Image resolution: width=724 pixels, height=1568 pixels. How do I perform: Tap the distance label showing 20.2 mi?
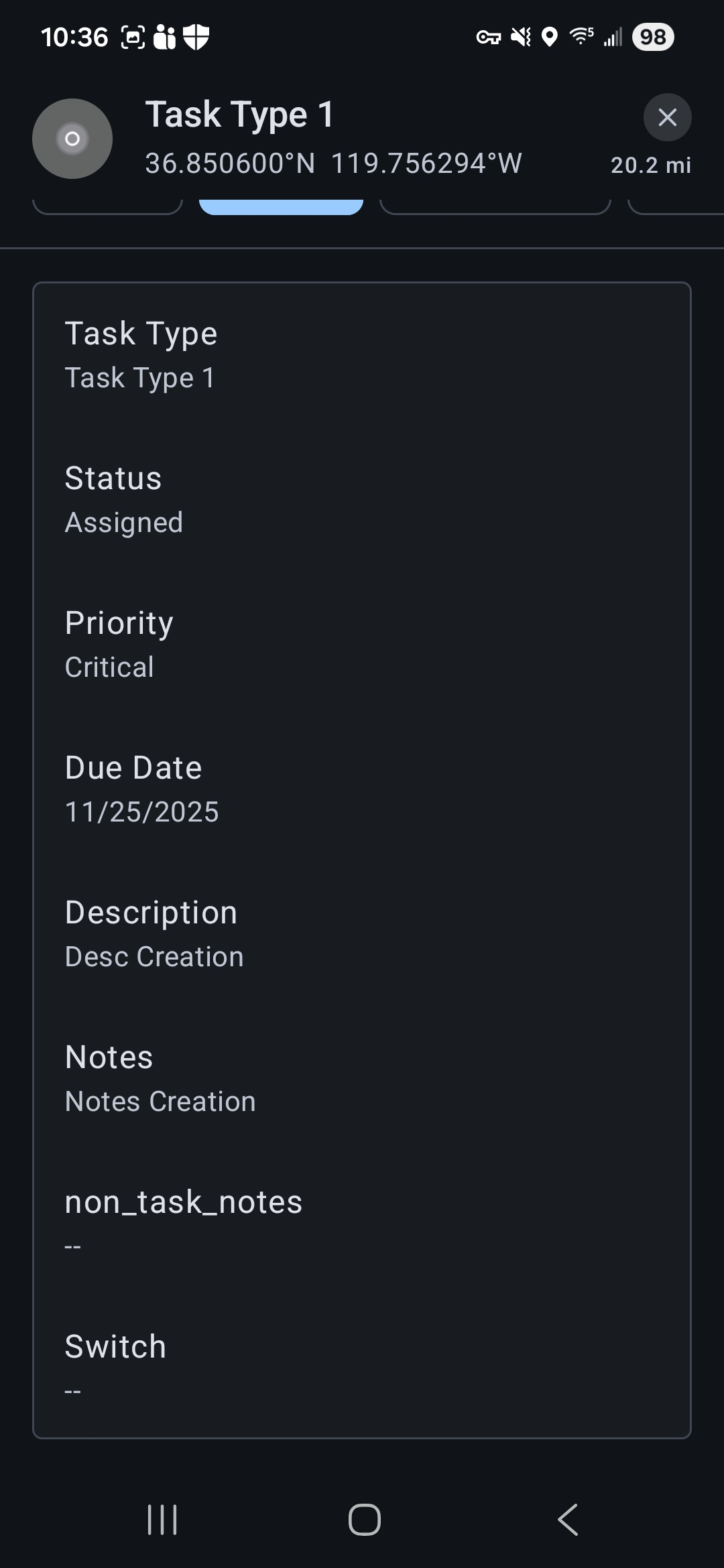650,165
